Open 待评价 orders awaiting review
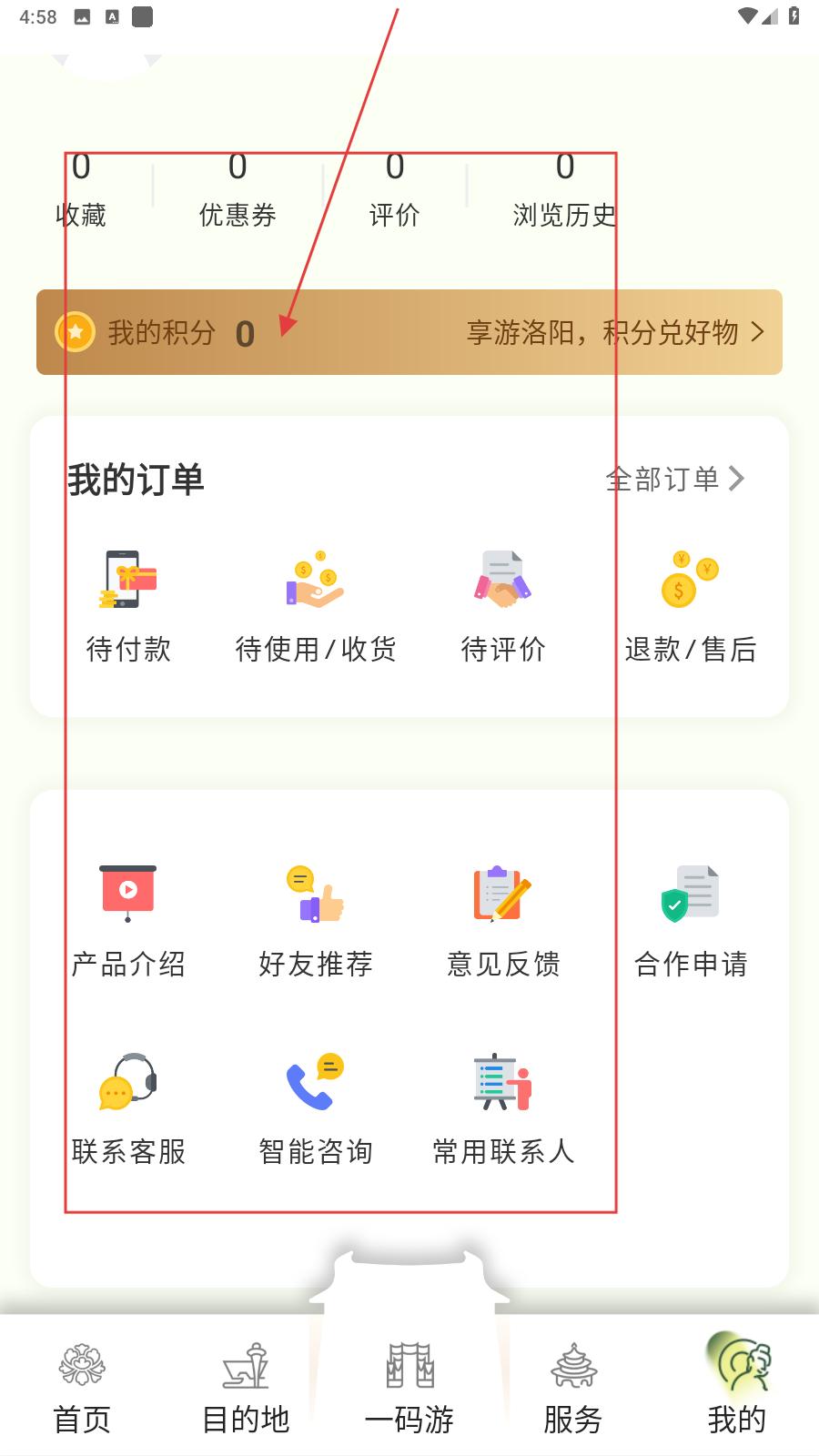Screen dimensions: 819x1456 [x=503, y=605]
